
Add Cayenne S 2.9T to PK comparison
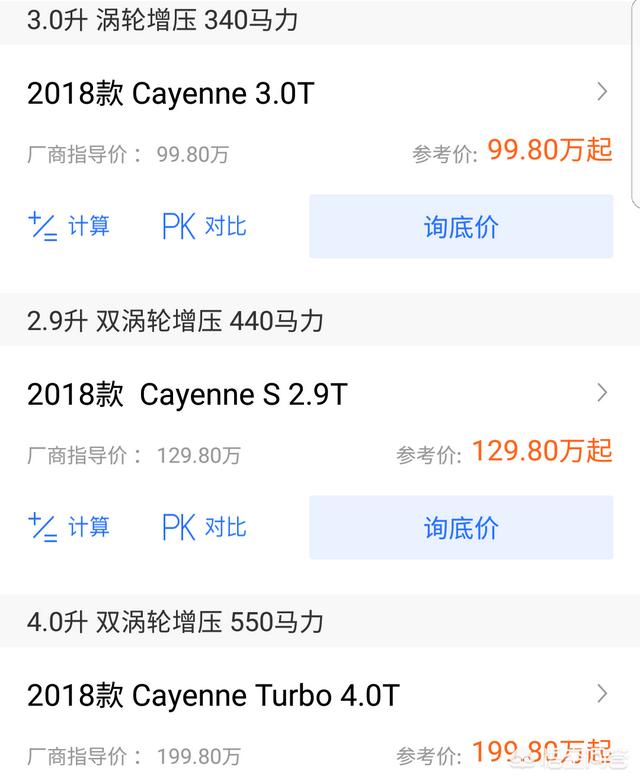(x=204, y=527)
